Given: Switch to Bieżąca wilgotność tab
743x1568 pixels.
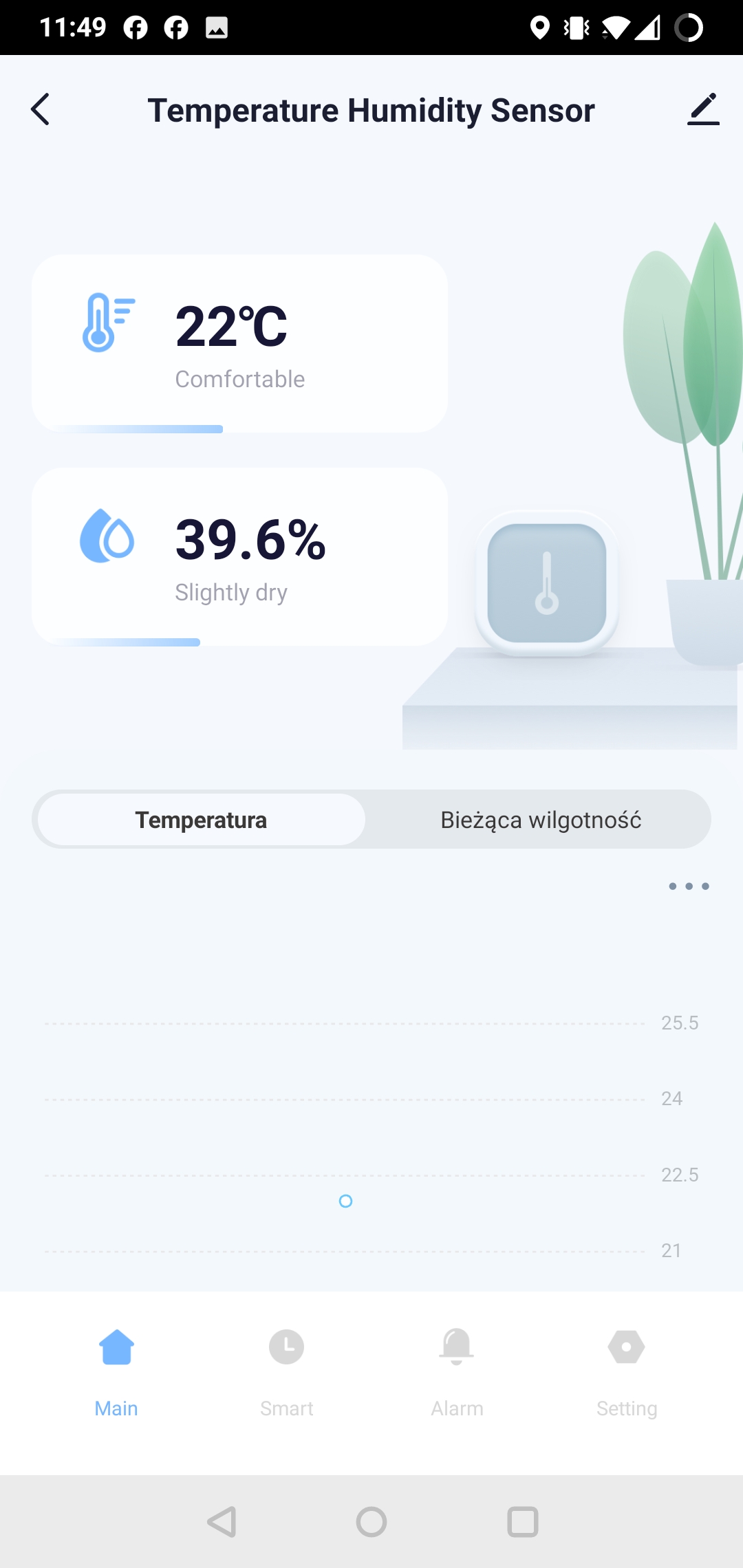Looking at the screenshot, I should pos(540,820).
